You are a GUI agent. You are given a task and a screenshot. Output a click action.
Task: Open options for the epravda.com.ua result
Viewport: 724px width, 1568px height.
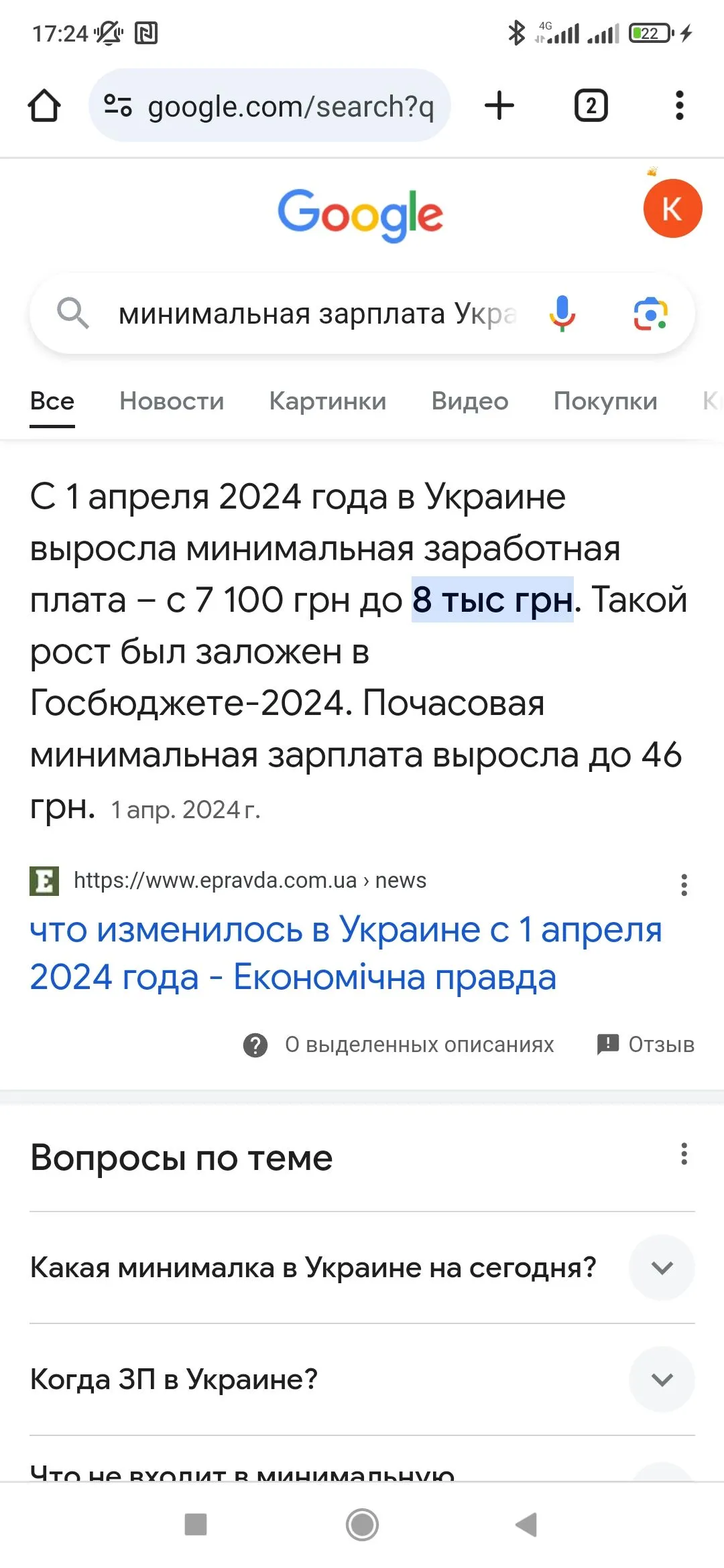point(684,885)
